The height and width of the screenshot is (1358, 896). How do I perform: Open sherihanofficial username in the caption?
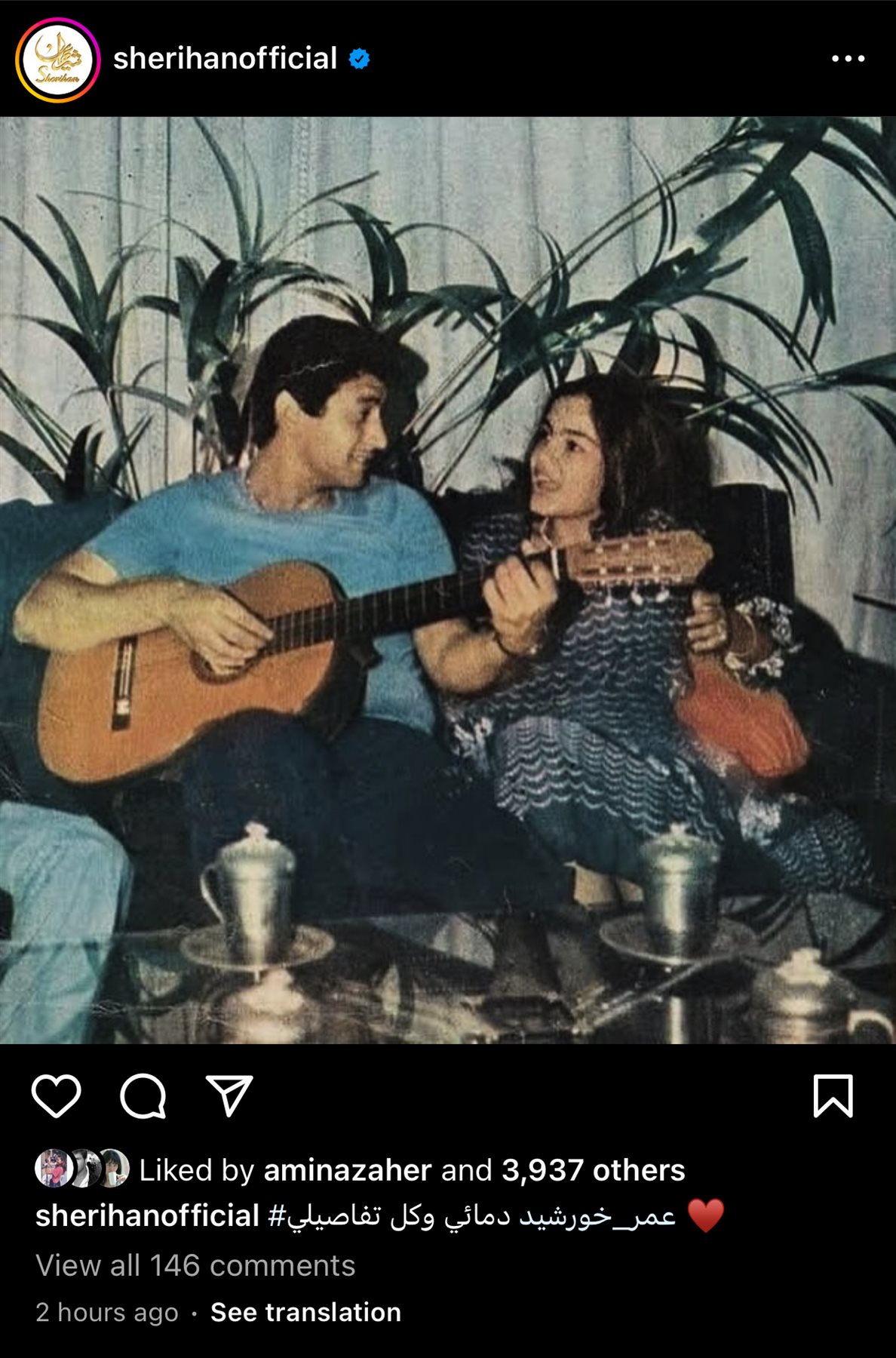tap(147, 1216)
